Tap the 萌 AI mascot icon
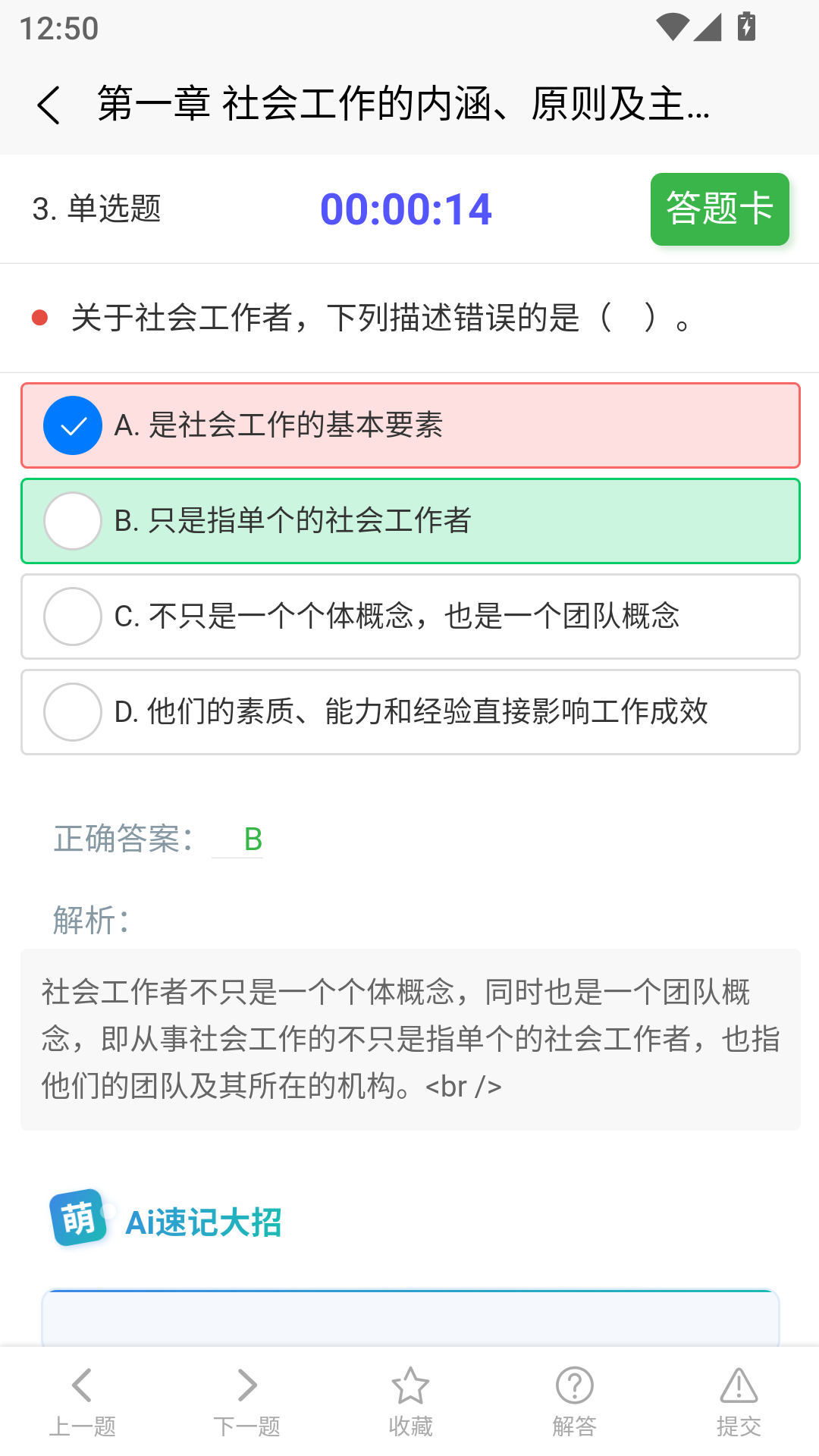The width and height of the screenshot is (819, 1456). click(x=78, y=1219)
